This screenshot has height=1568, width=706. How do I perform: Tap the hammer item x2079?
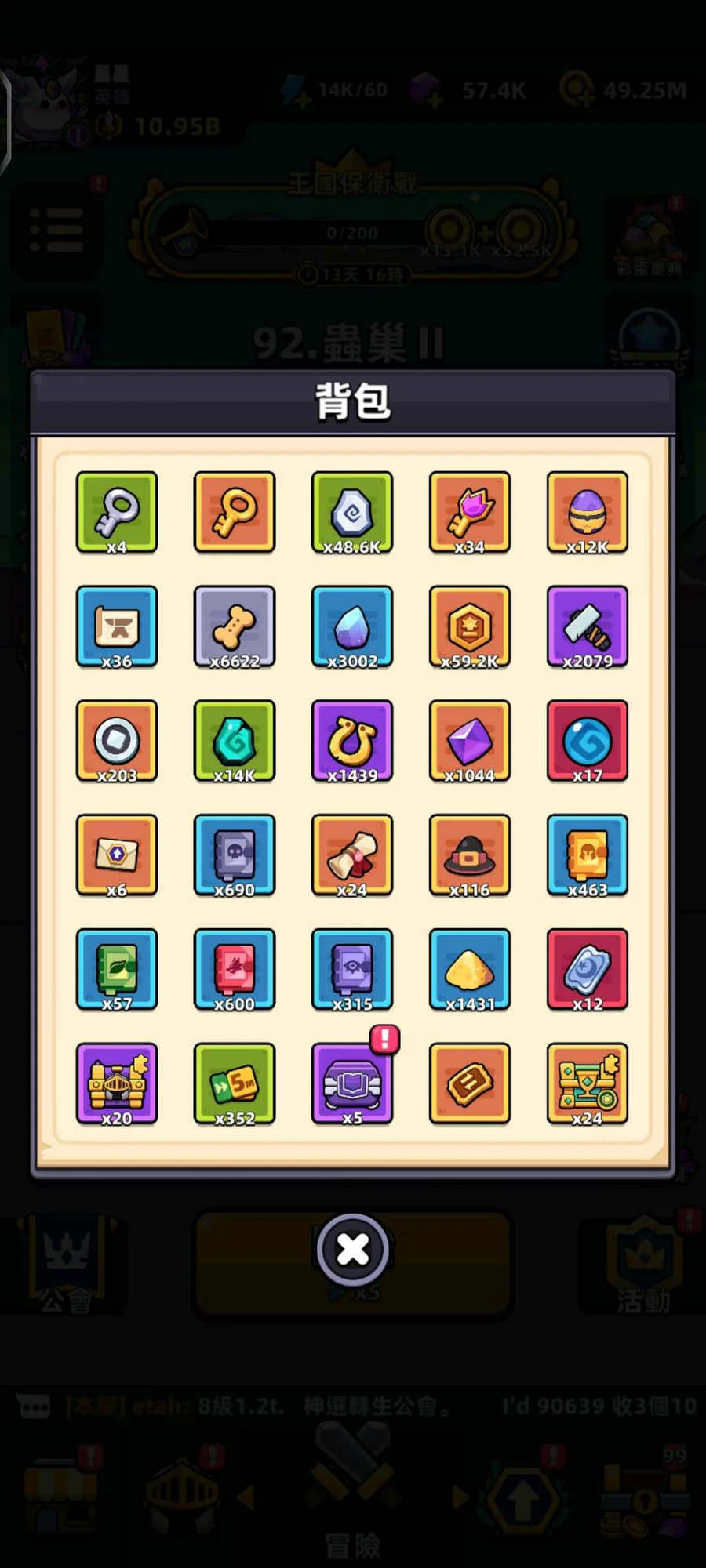click(x=588, y=626)
